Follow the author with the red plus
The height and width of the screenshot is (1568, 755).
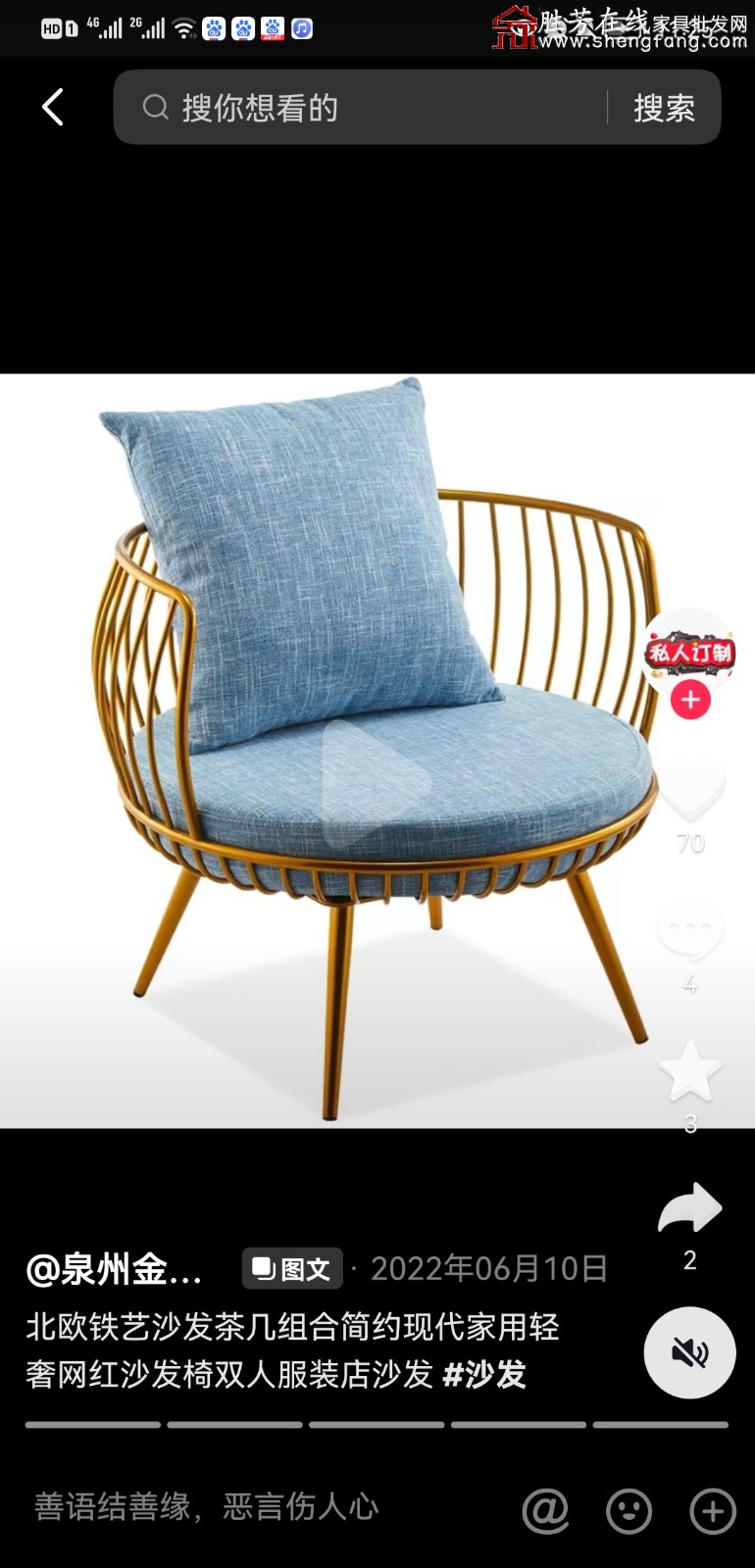point(690,700)
